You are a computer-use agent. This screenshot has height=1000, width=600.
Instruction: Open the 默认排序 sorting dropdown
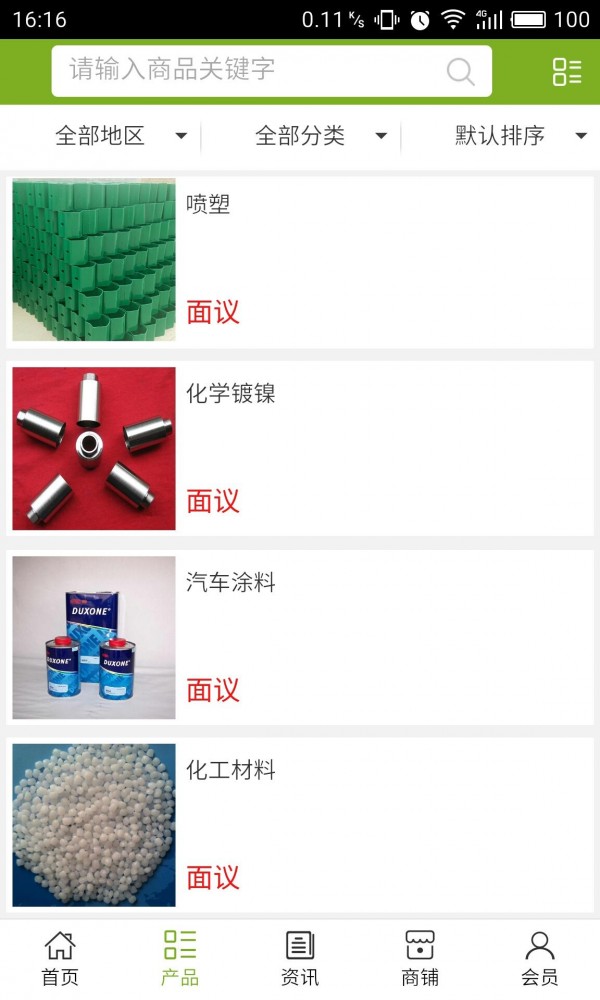(520, 136)
